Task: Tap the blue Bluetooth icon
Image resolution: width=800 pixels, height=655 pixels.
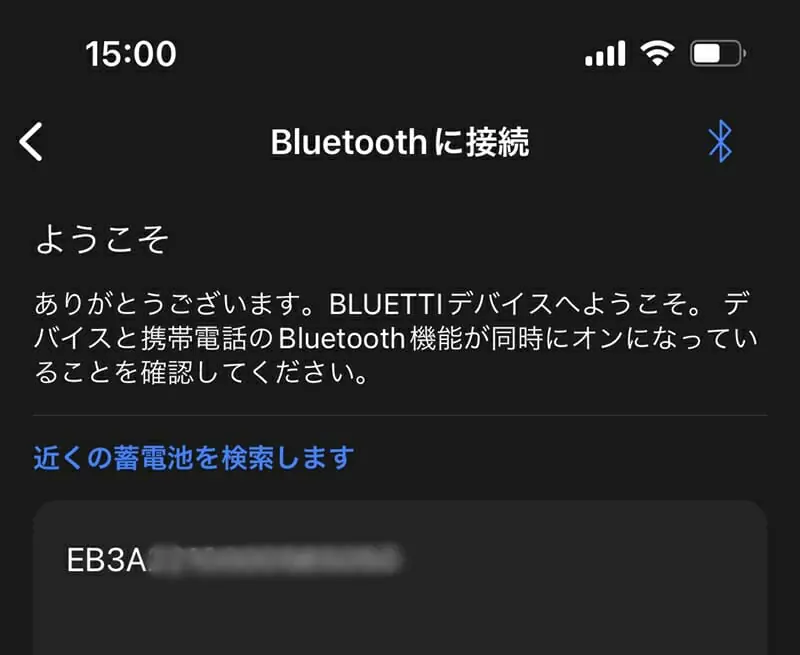Action: tap(719, 142)
